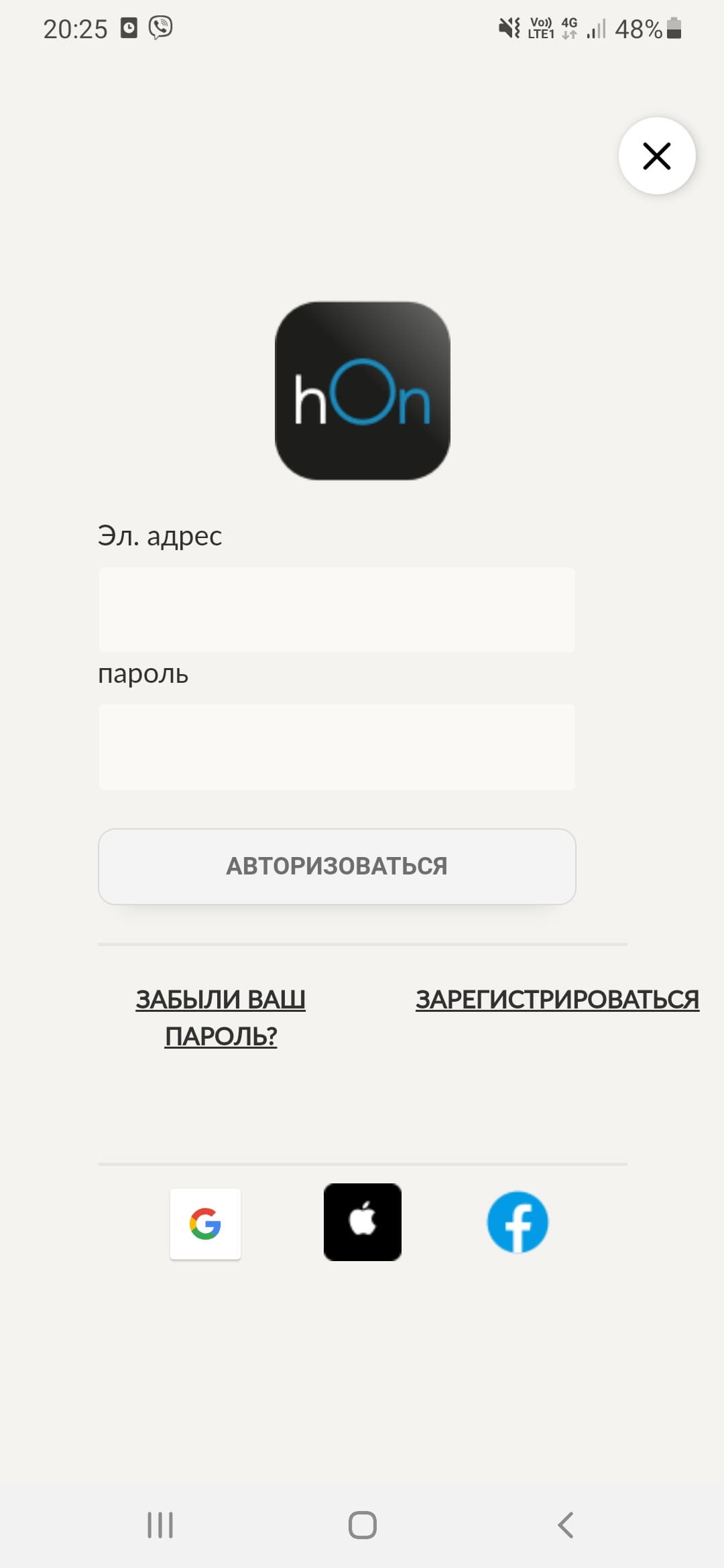
Task: Tap the АВТОРИЗОВАТЬСЯ button
Action: tap(337, 866)
